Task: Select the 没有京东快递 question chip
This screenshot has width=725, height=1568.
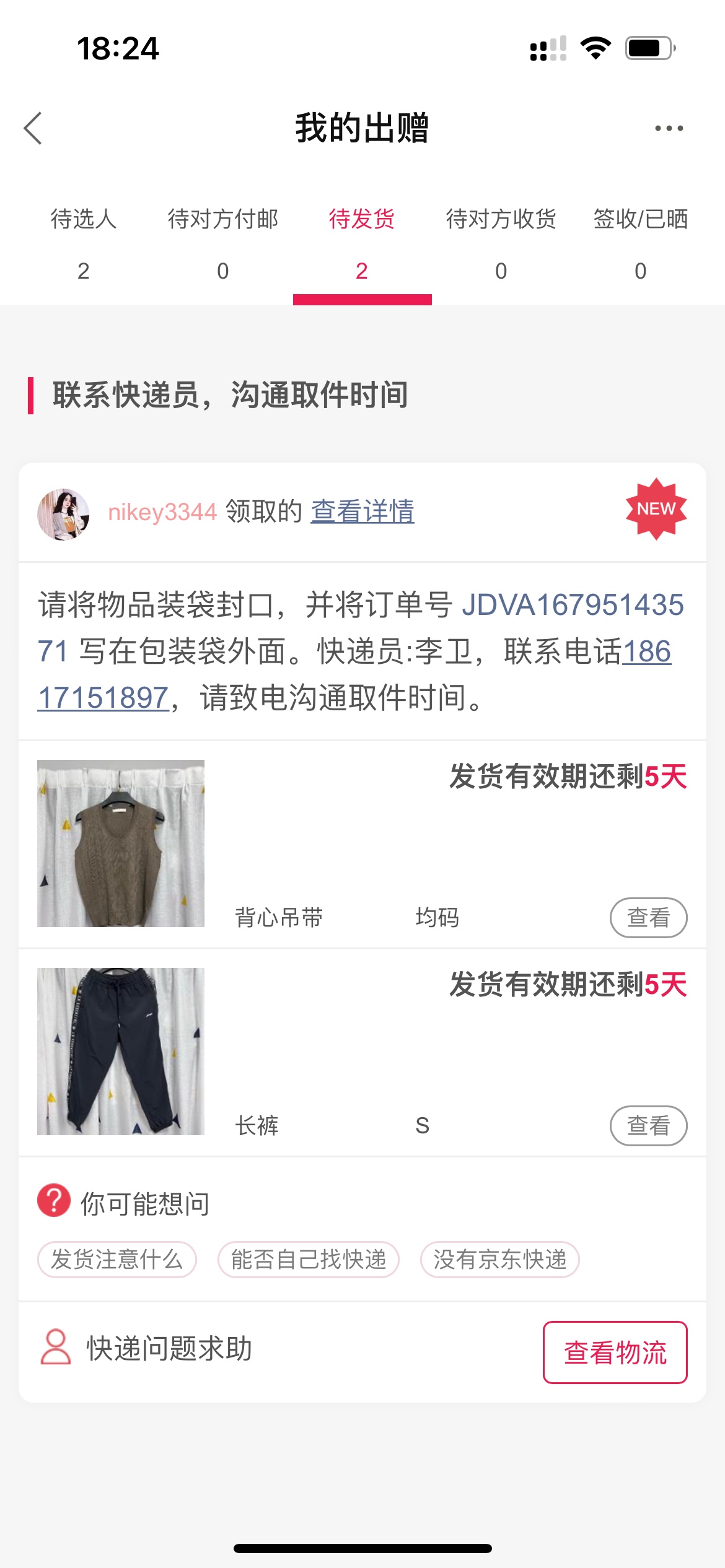Action: (x=499, y=1259)
